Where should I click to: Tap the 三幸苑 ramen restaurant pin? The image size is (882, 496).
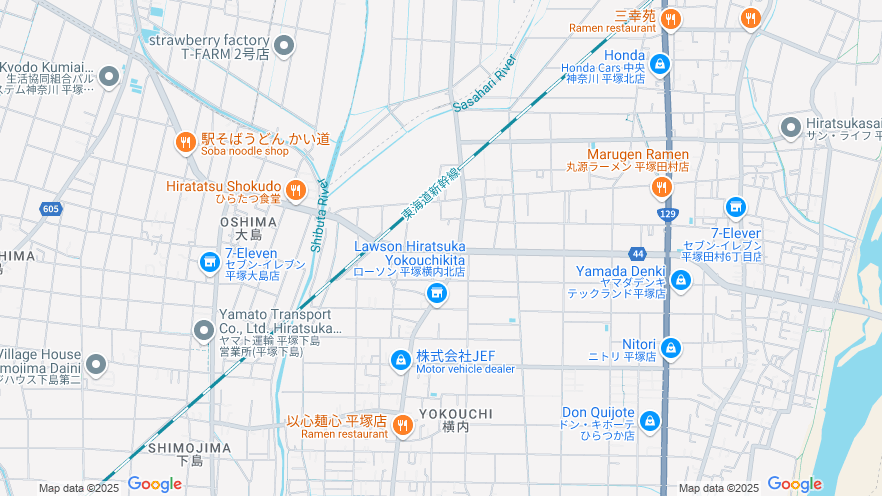[671, 18]
